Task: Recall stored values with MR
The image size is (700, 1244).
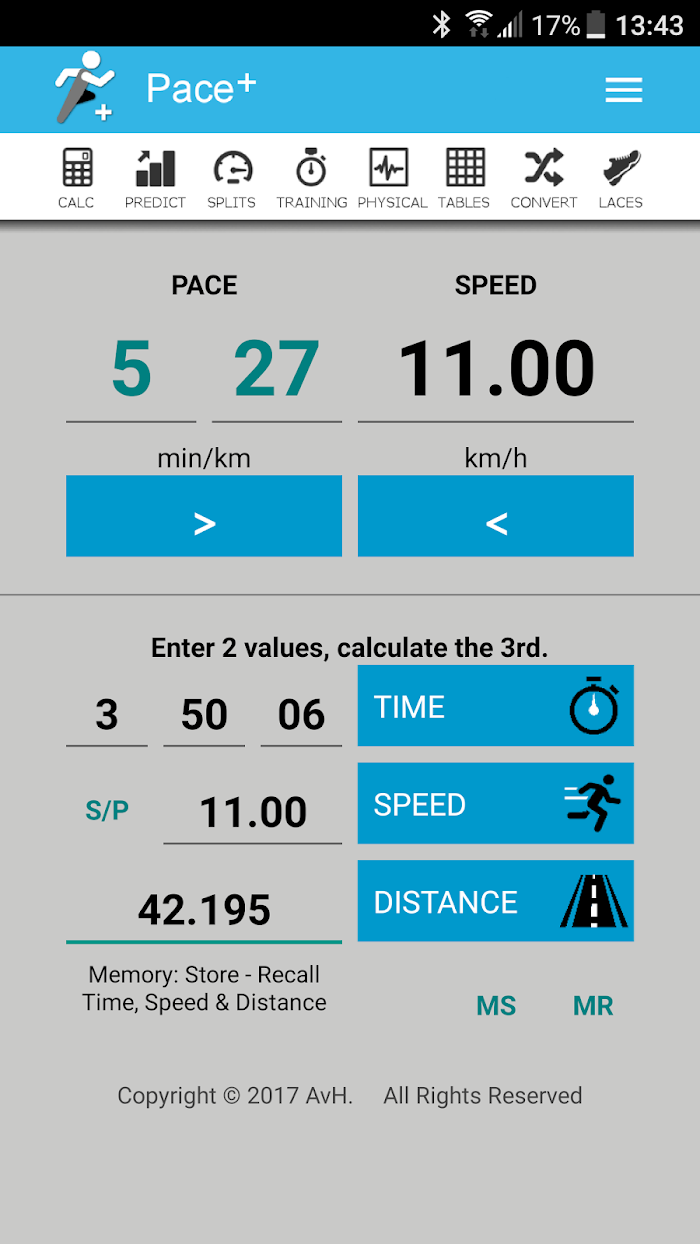Action: [593, 1006]
